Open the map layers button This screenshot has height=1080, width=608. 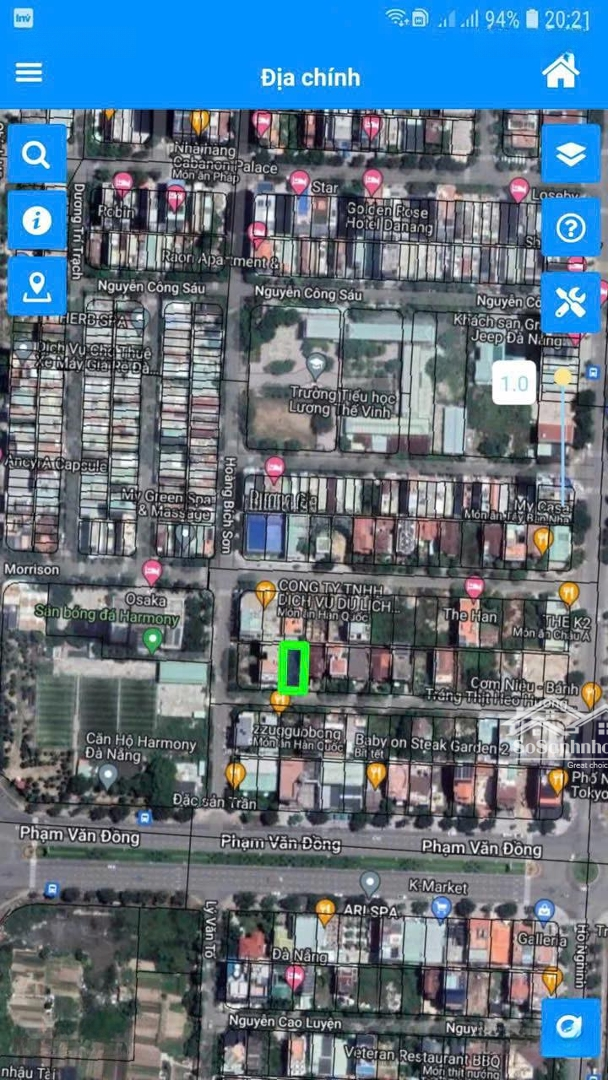point(571,154)
